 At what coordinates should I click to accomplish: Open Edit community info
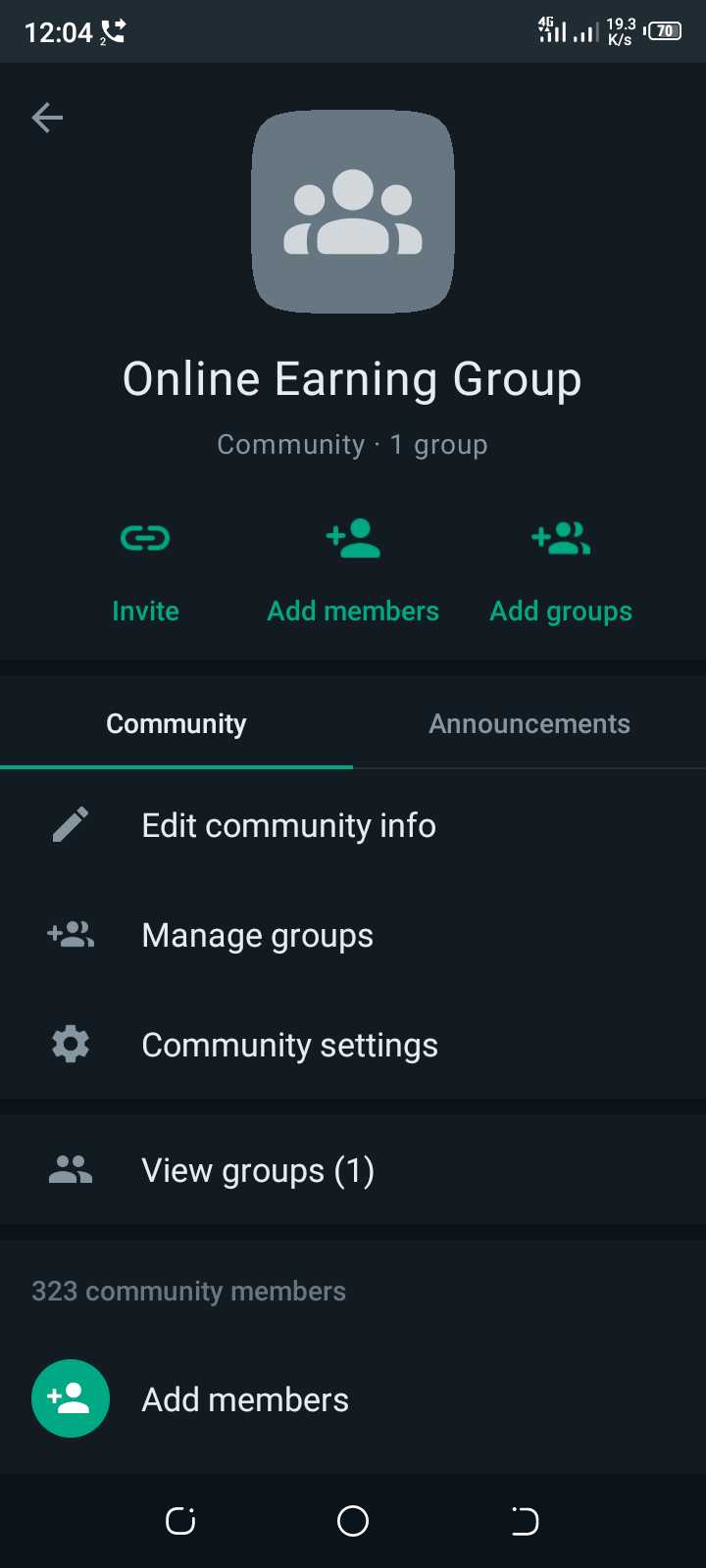pos(353,825)
